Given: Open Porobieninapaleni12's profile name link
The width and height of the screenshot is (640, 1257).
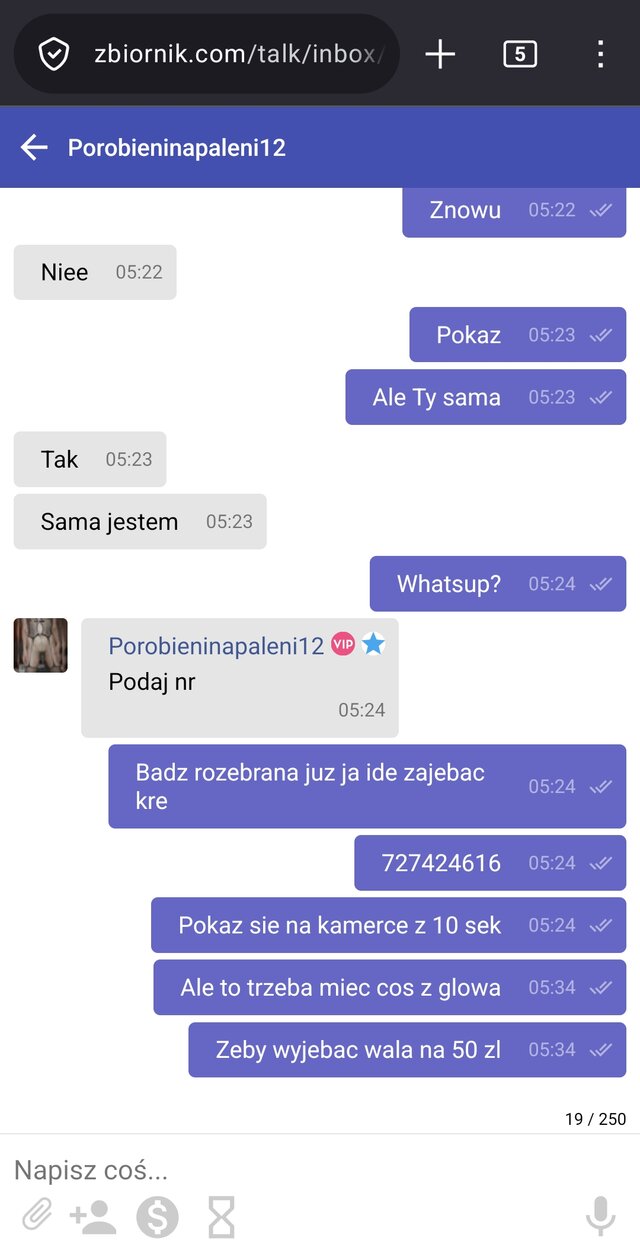Looking at the screenshot, I should pyautogui.click(x=216, y=646).
